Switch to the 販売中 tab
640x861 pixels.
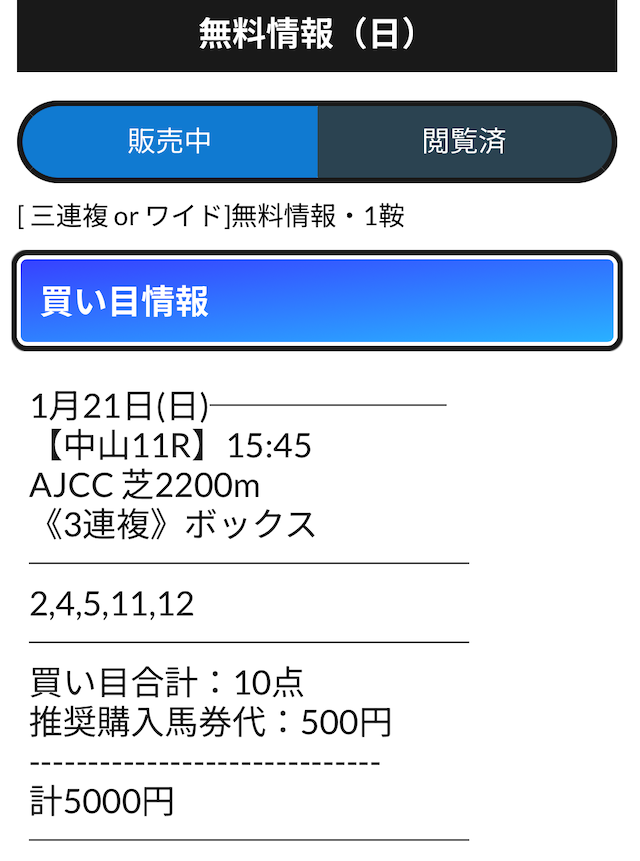pyautogui.click(x=169, y=141)
